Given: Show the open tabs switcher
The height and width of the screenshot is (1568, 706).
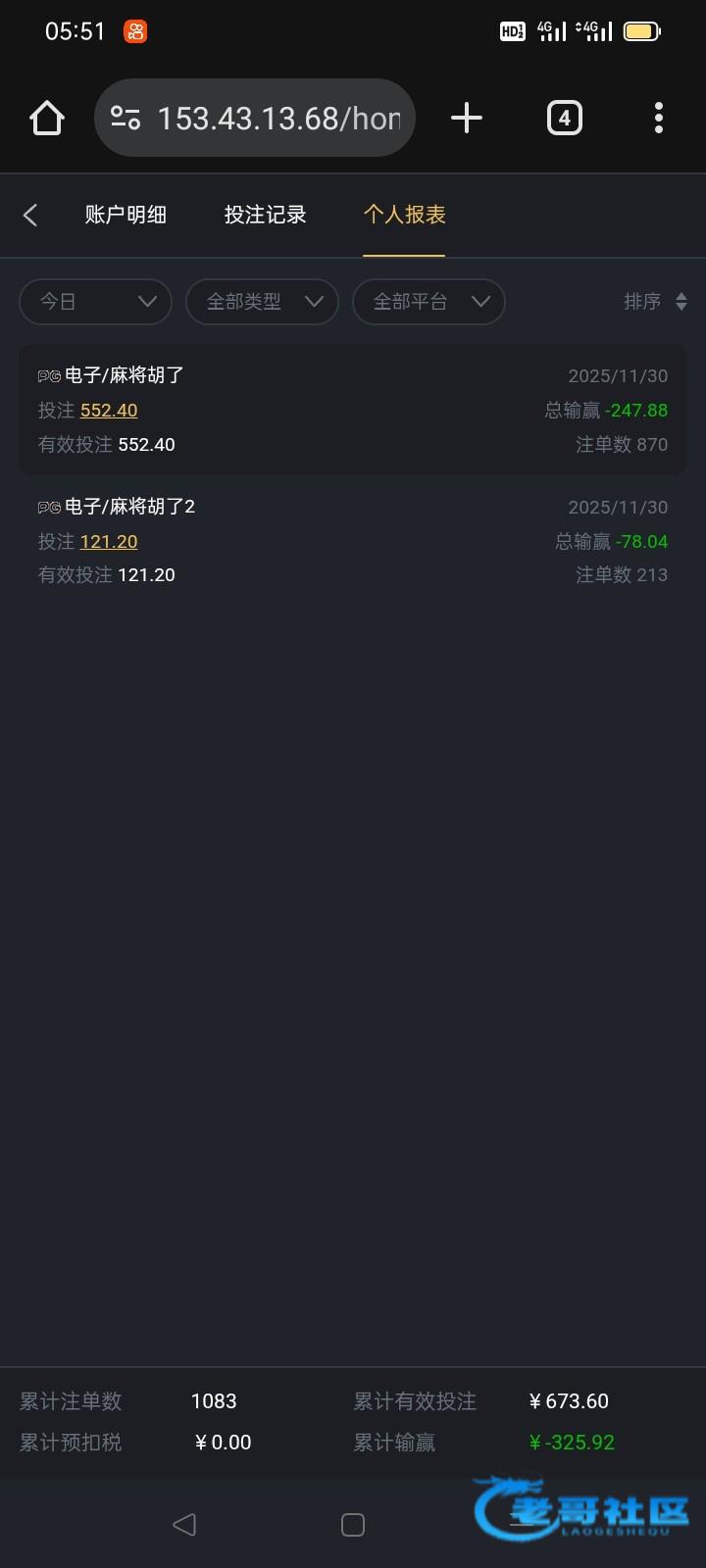Looking at the screenshot, I should click(x=564, y=119).
